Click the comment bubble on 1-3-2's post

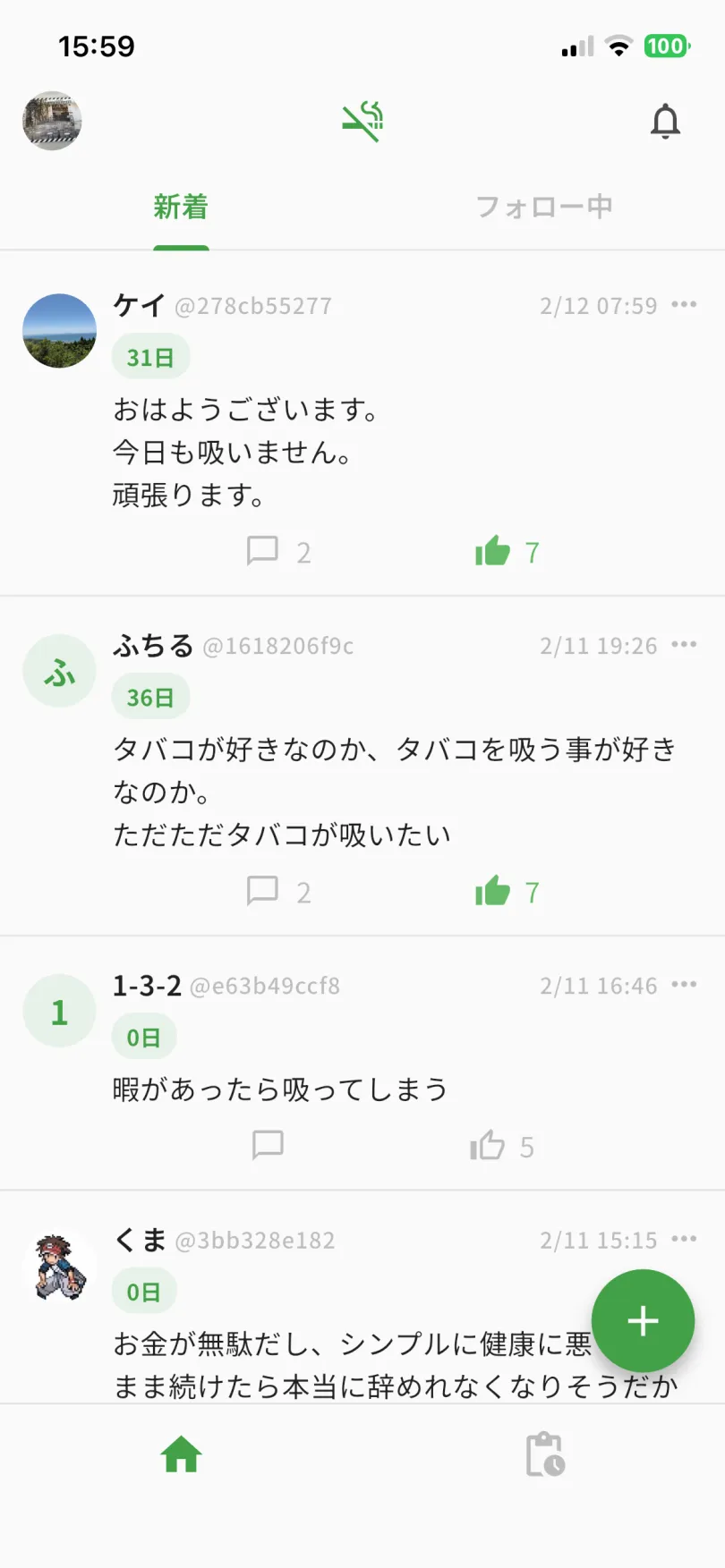click(269, 1145)
